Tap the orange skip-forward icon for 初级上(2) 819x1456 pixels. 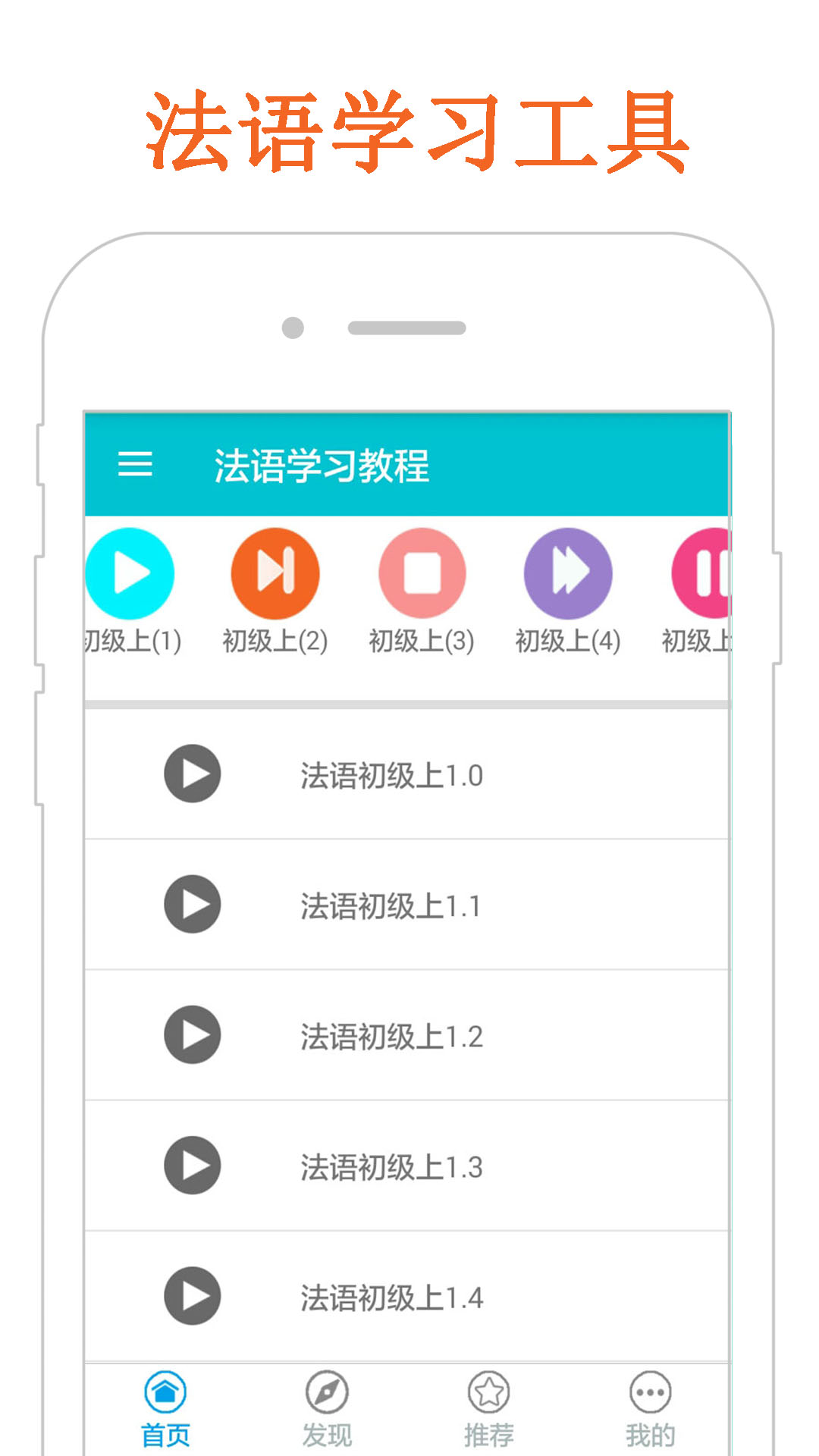tap(276, 574)
